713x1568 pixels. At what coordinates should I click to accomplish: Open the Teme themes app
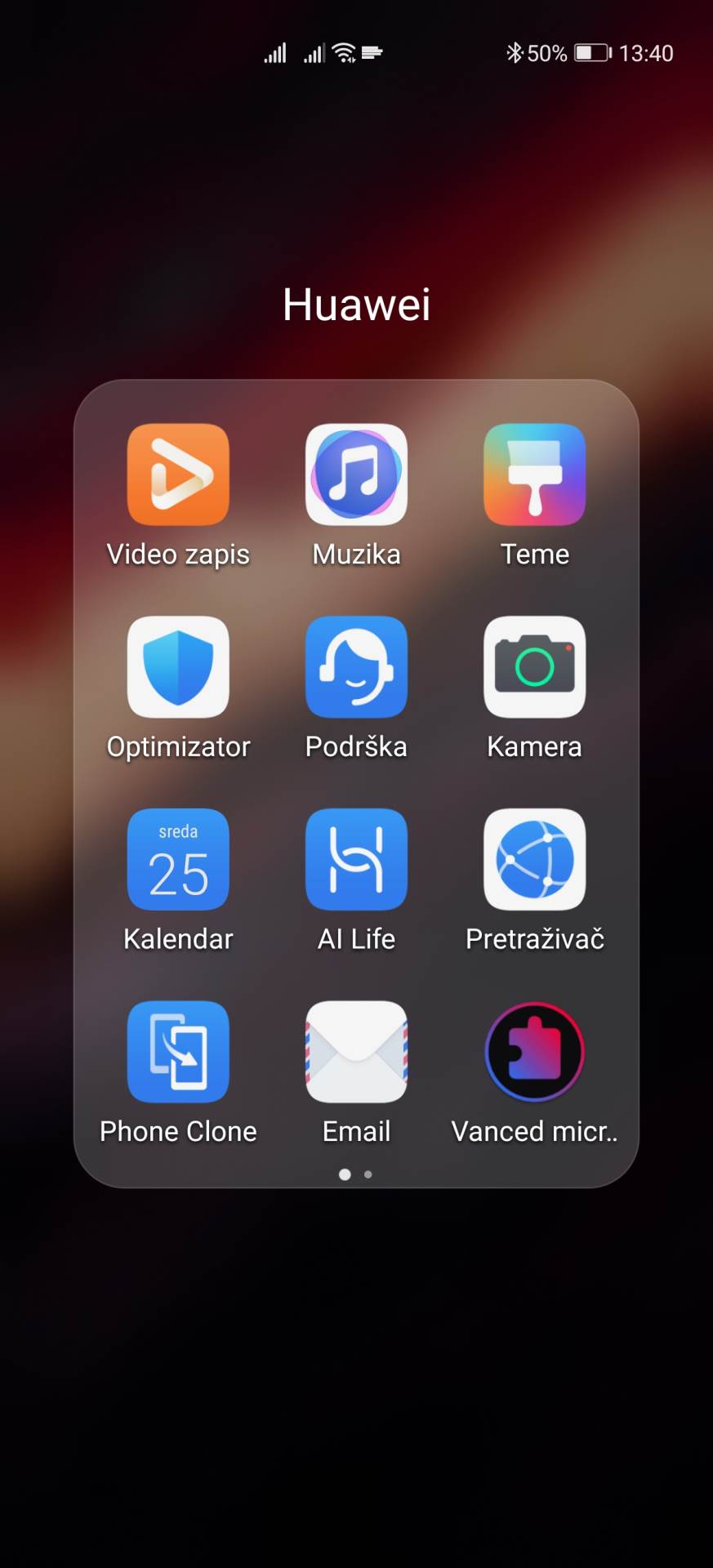pyautogui.click(x=534, y=474)
